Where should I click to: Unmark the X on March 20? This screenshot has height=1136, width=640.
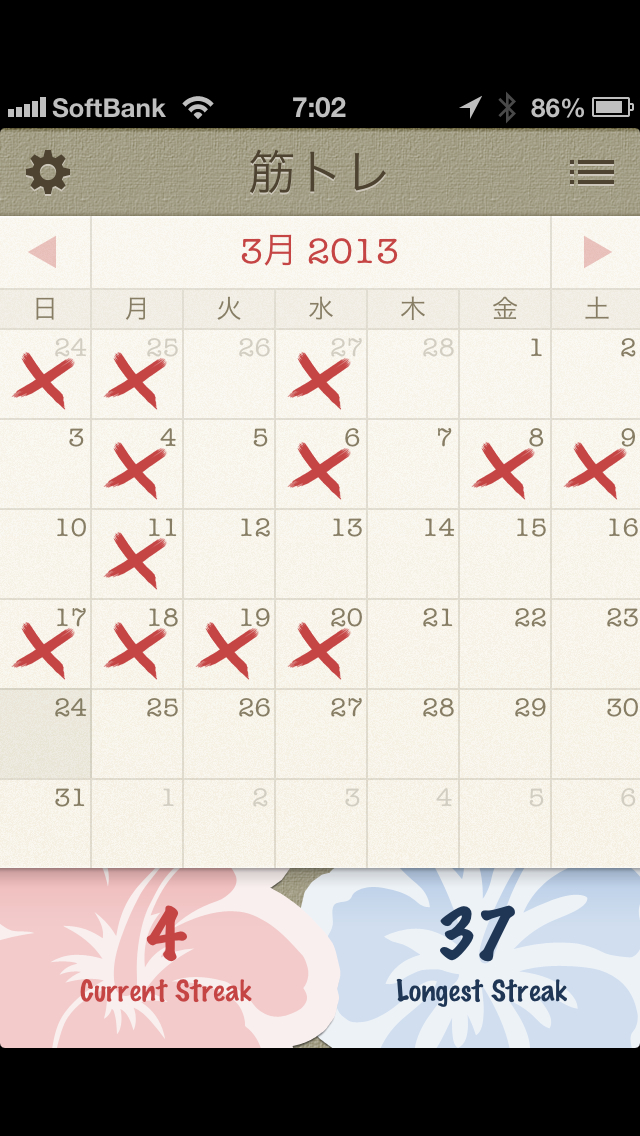[321, 645]
